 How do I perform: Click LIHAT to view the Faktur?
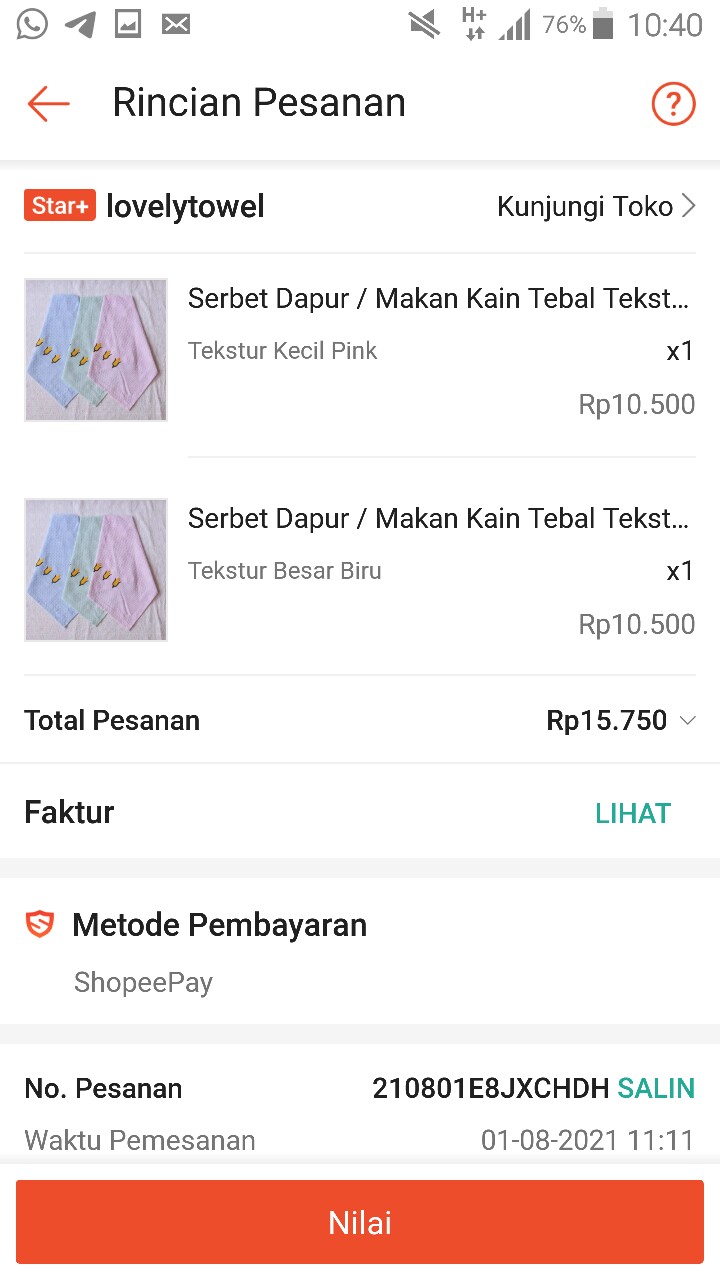pyautogui.click(x=633, y=812)
